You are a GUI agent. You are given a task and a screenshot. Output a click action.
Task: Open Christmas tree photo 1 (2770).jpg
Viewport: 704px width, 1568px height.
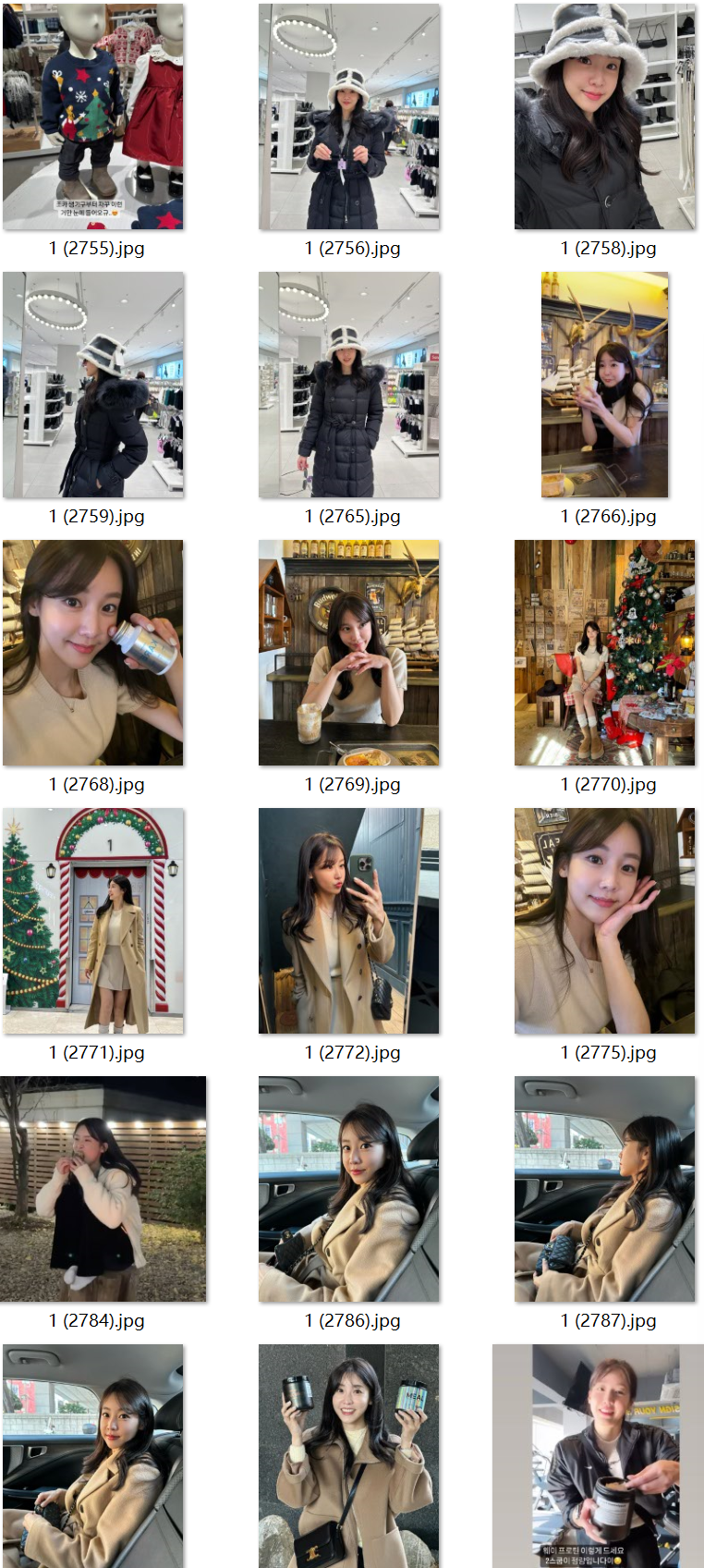(605, 653)
